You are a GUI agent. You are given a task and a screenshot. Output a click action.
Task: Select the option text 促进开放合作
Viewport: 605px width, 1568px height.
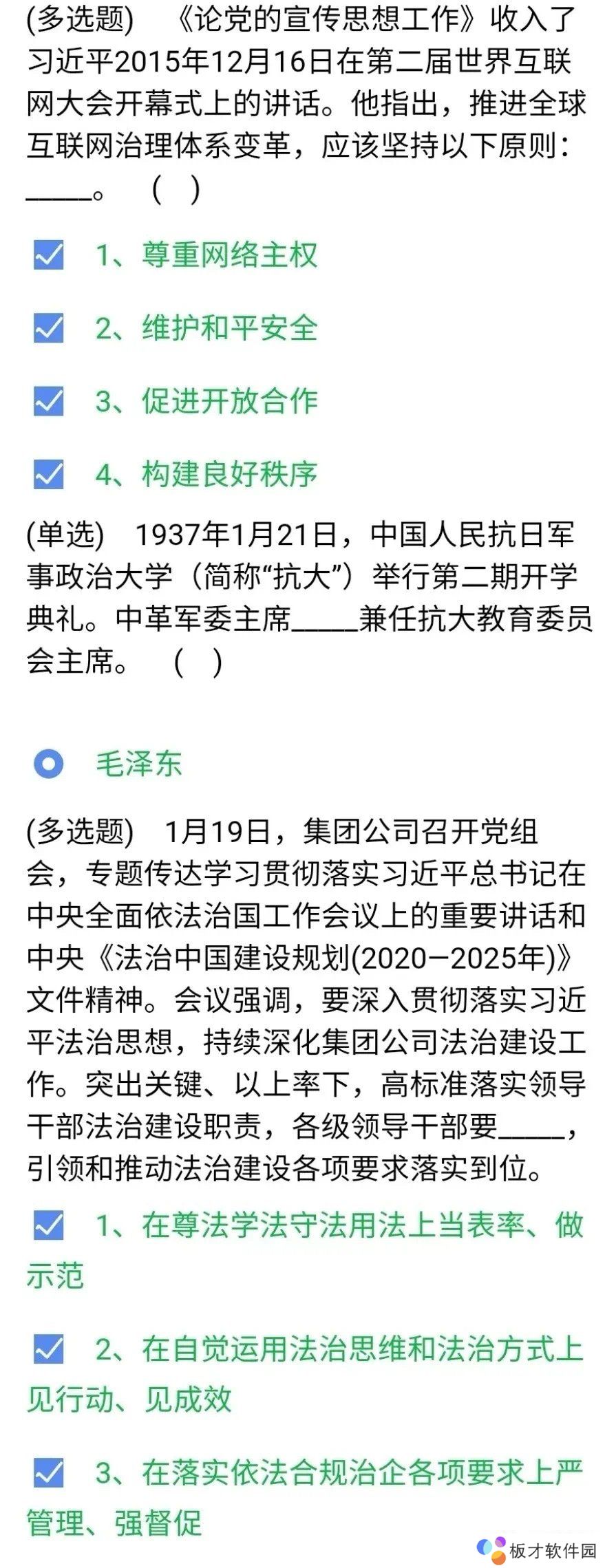227,402
